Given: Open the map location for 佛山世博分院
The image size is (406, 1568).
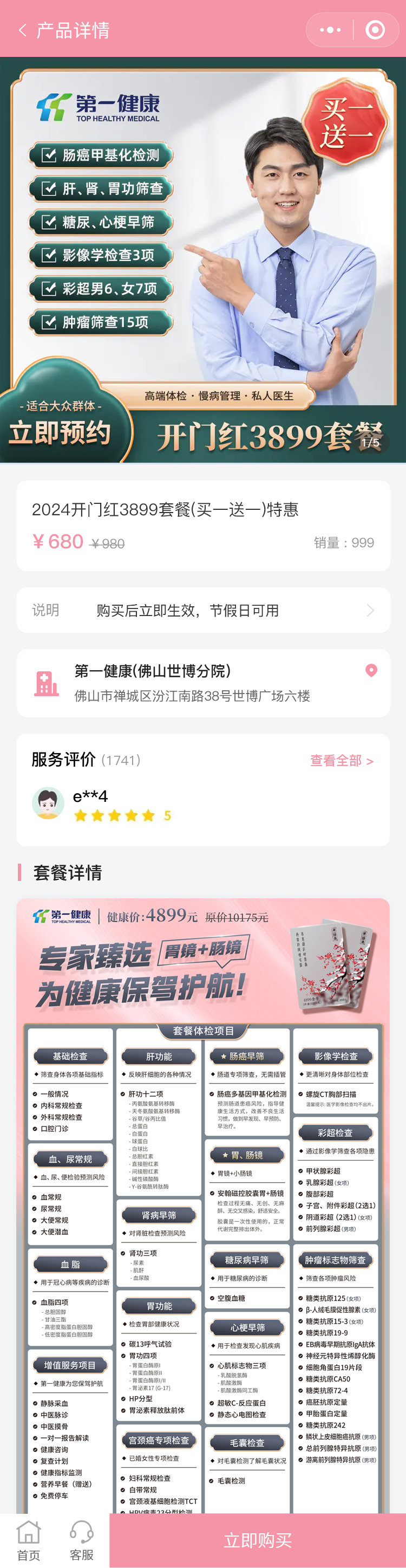Looking at the screenshot, I should click(371, 670).
